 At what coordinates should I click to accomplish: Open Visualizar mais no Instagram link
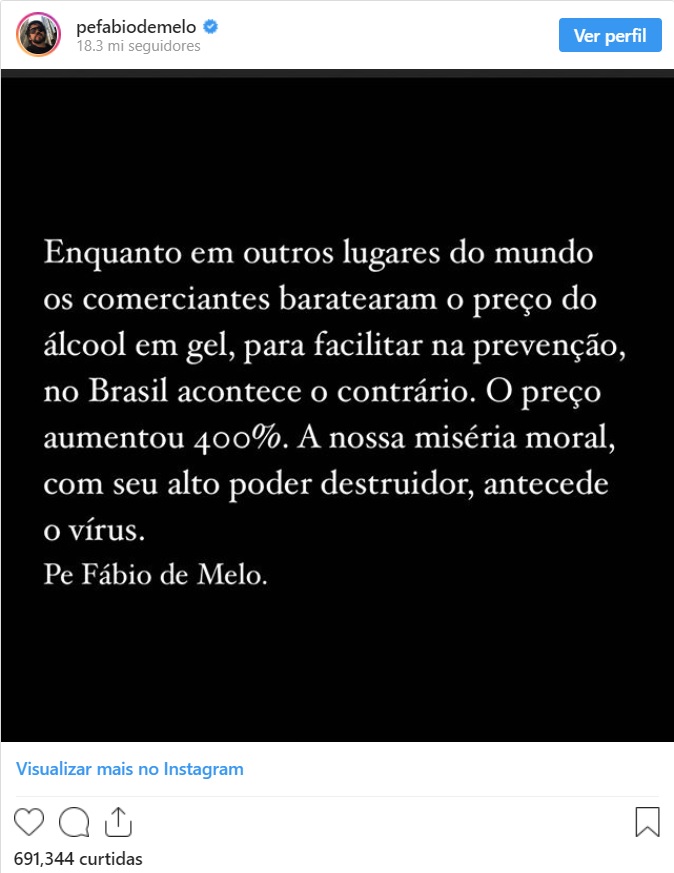coord(130,769)
